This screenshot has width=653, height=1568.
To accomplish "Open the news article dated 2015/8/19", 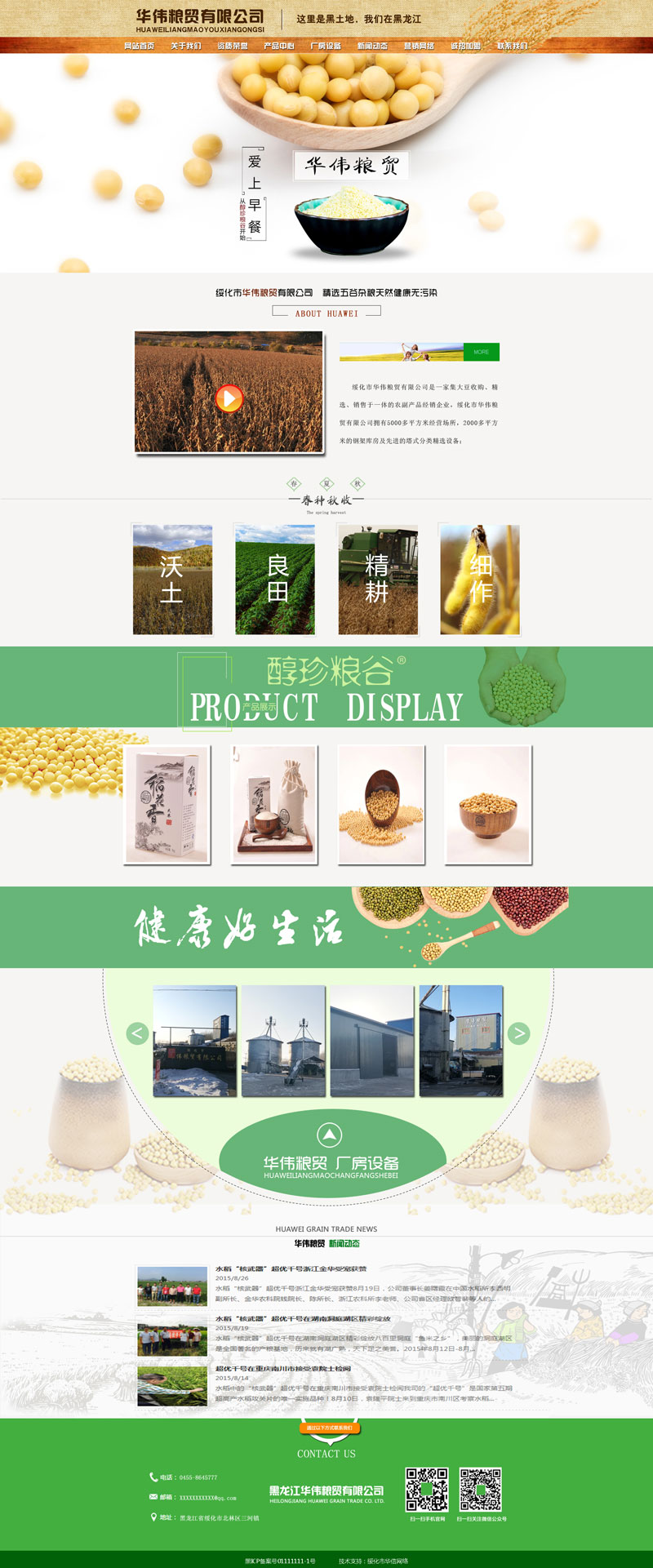I will point(302,1318).
